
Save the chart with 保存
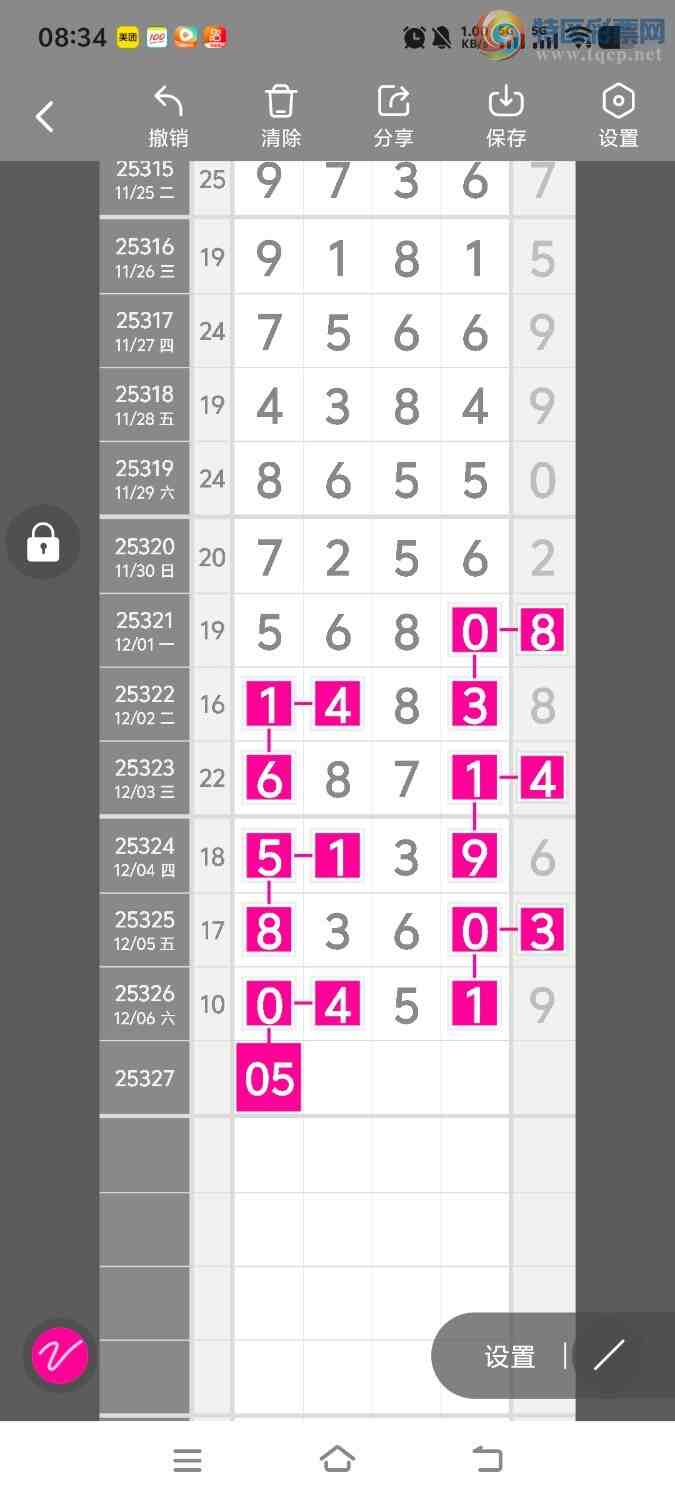point(506,117)
